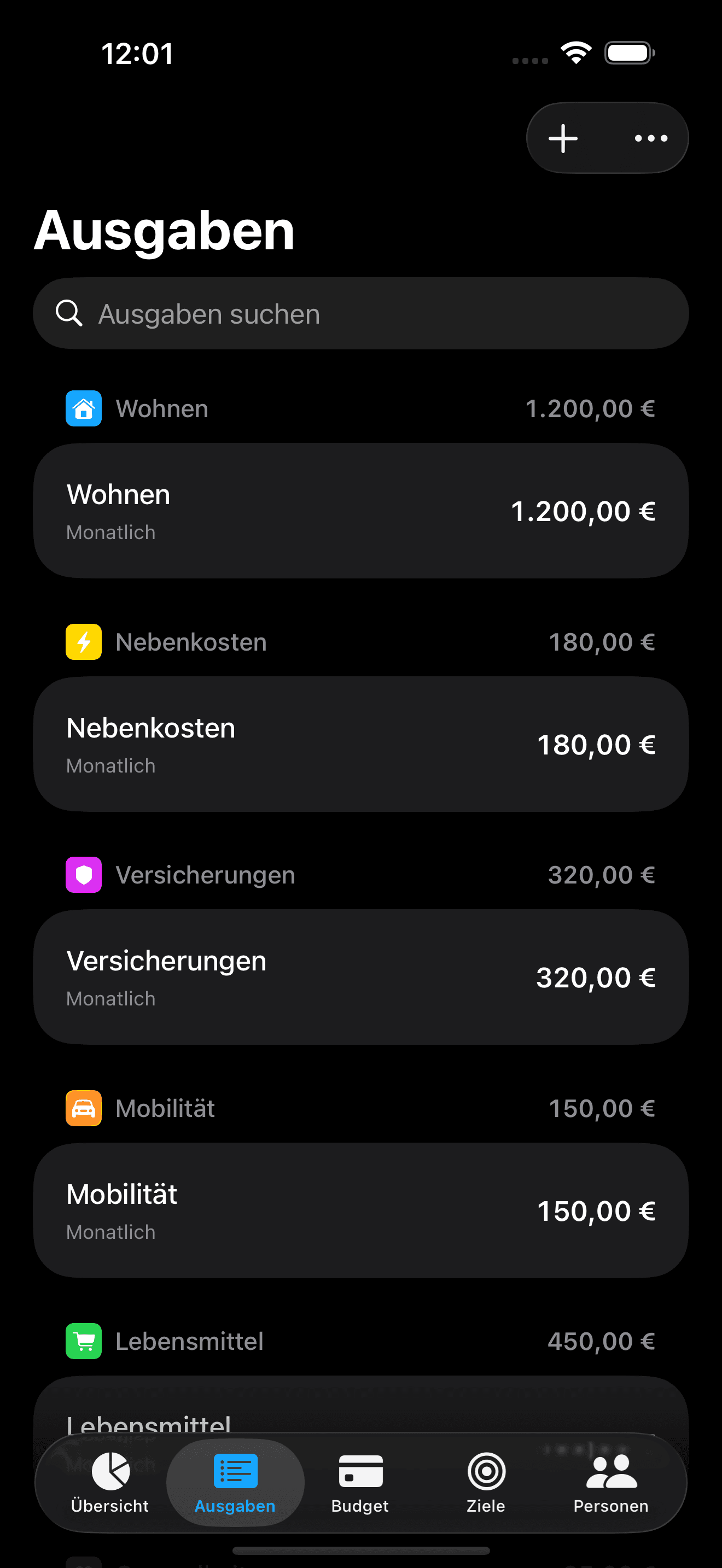Tap the magnifying glass search icon

tap(69, 313)
